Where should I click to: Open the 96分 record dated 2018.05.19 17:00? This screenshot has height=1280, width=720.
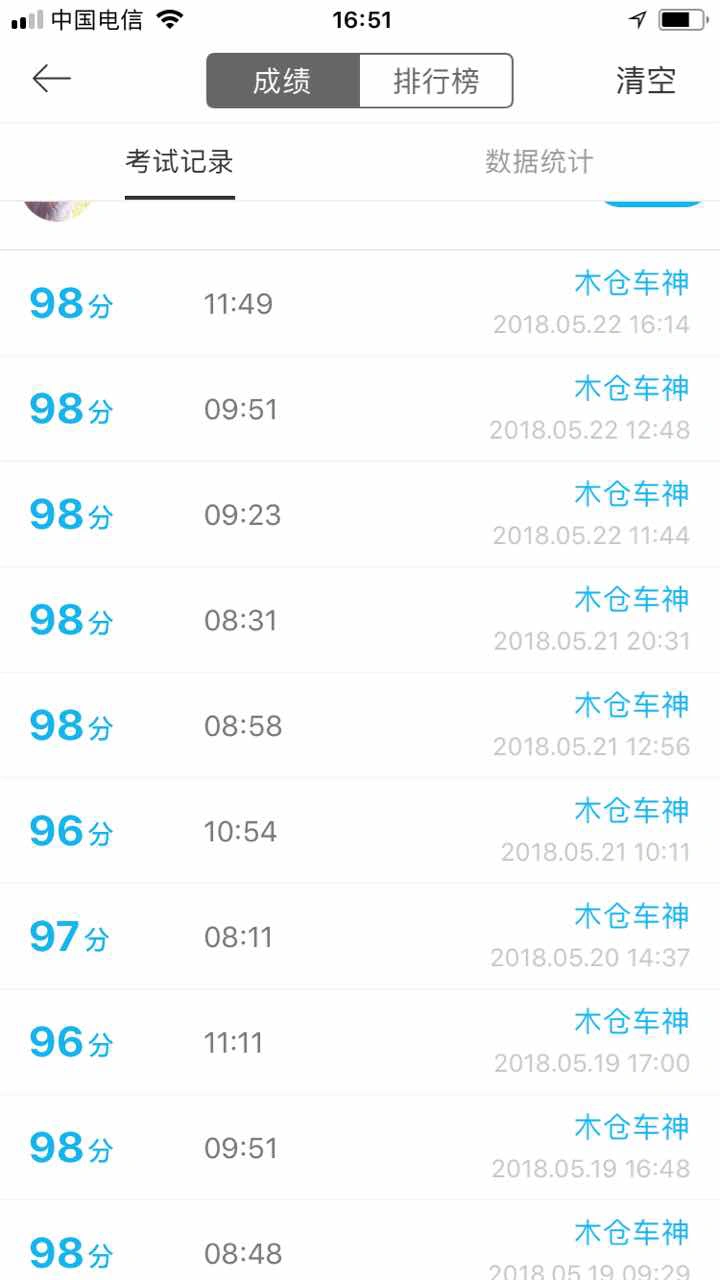pyautogui.click(x=360, y=1042)
